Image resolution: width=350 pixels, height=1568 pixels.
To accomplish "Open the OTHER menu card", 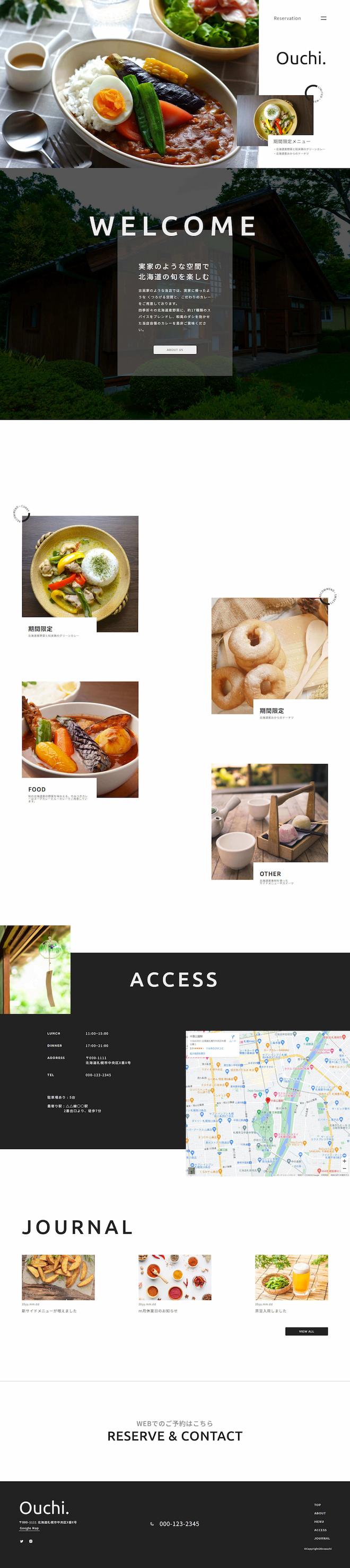I will pyautogui.click(x=269, y=821).
